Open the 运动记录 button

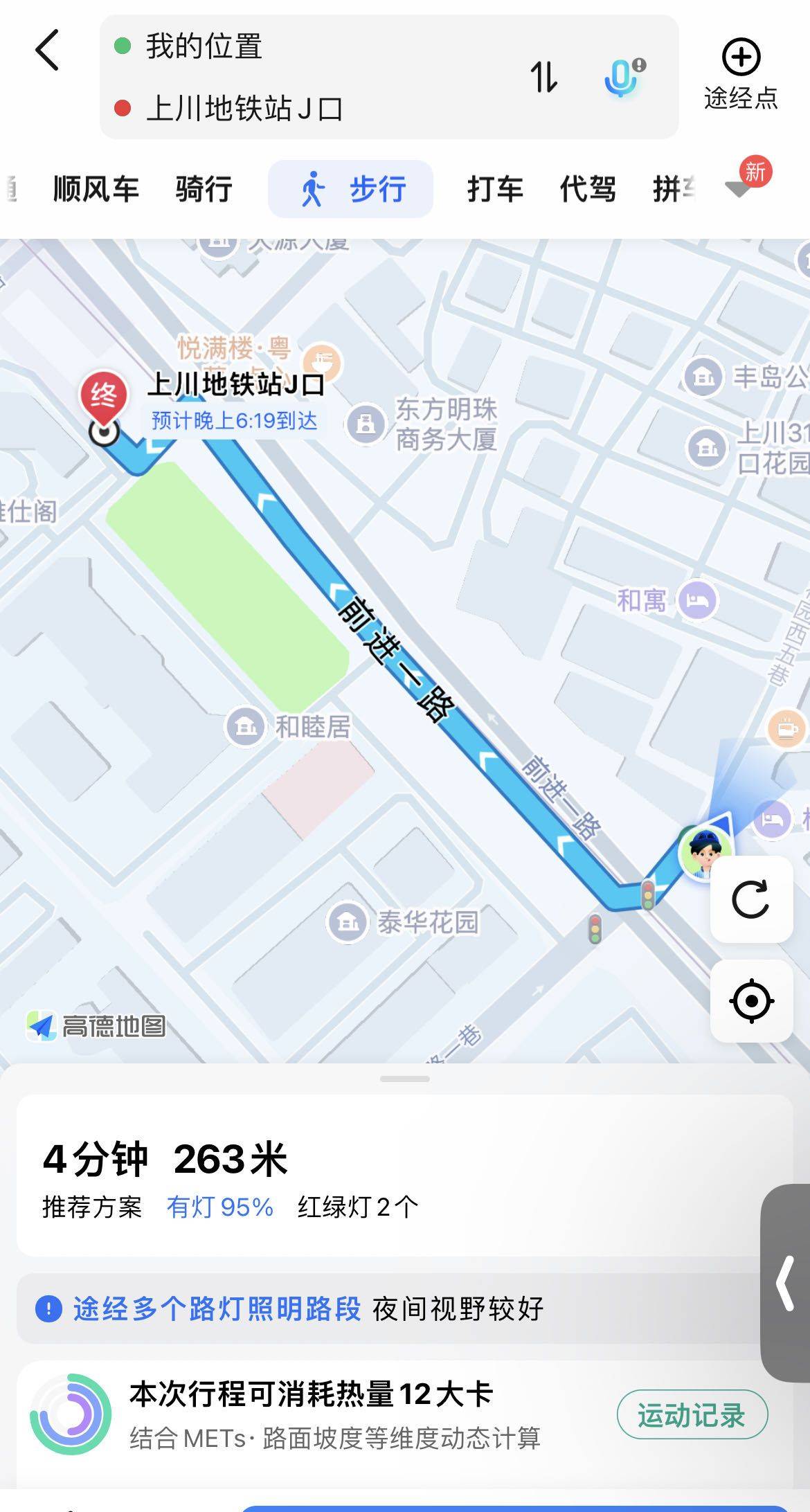click(x=692, y=1415)
